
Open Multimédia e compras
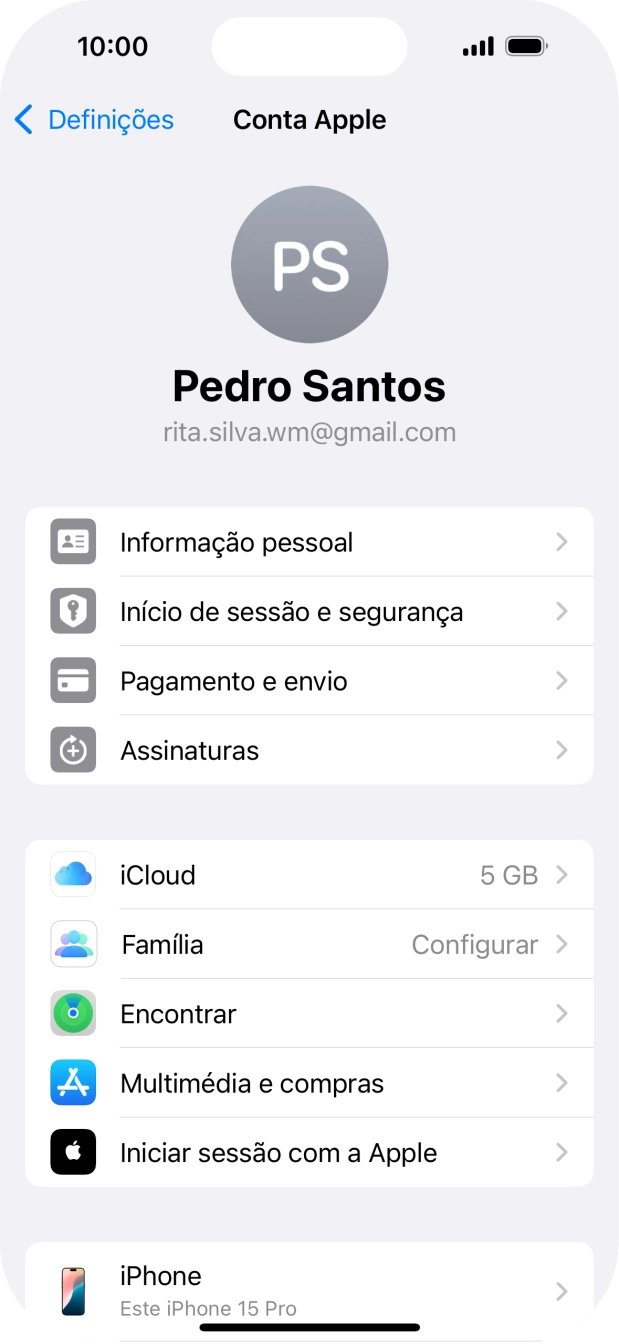309,1083
